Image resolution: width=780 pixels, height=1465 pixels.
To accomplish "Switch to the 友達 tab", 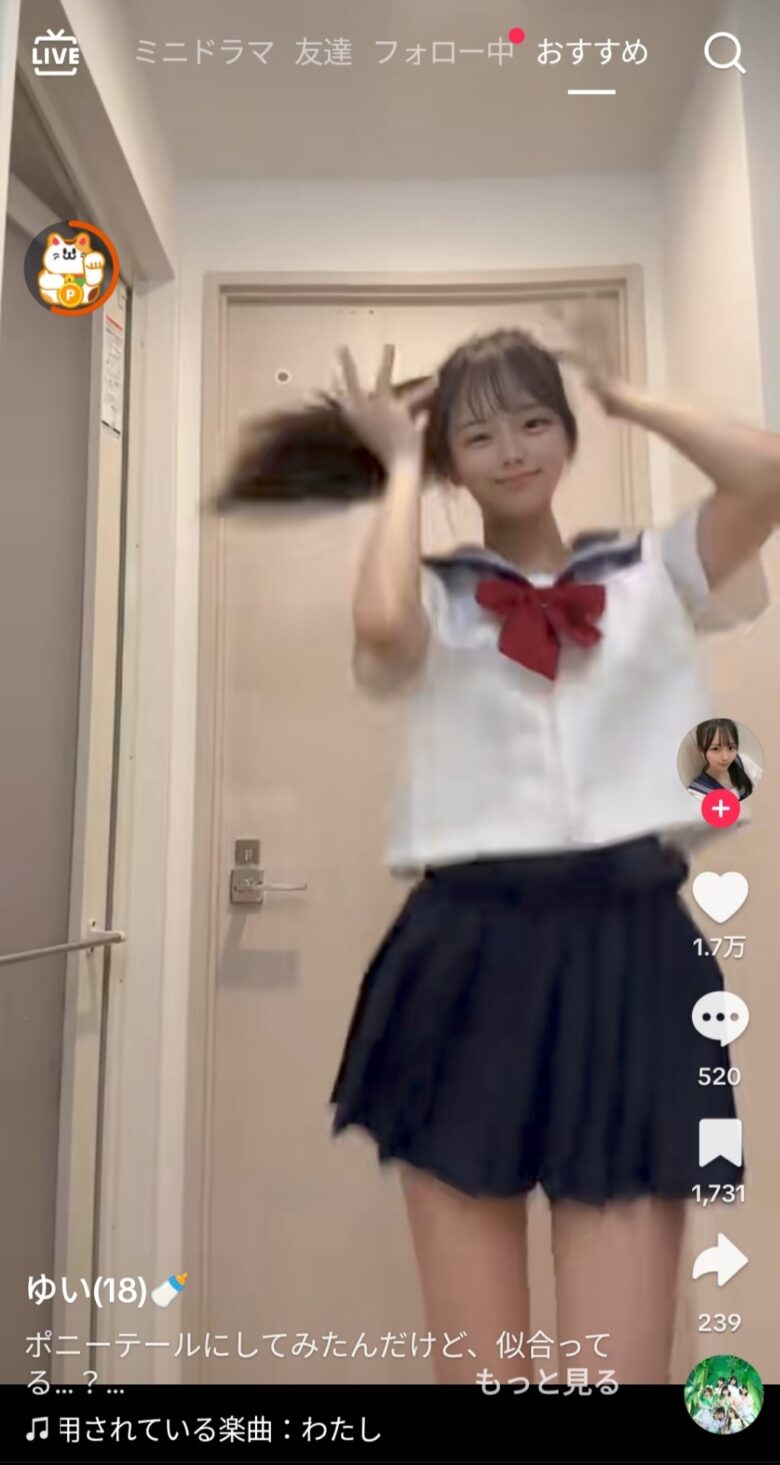I will tap(323, 53).
